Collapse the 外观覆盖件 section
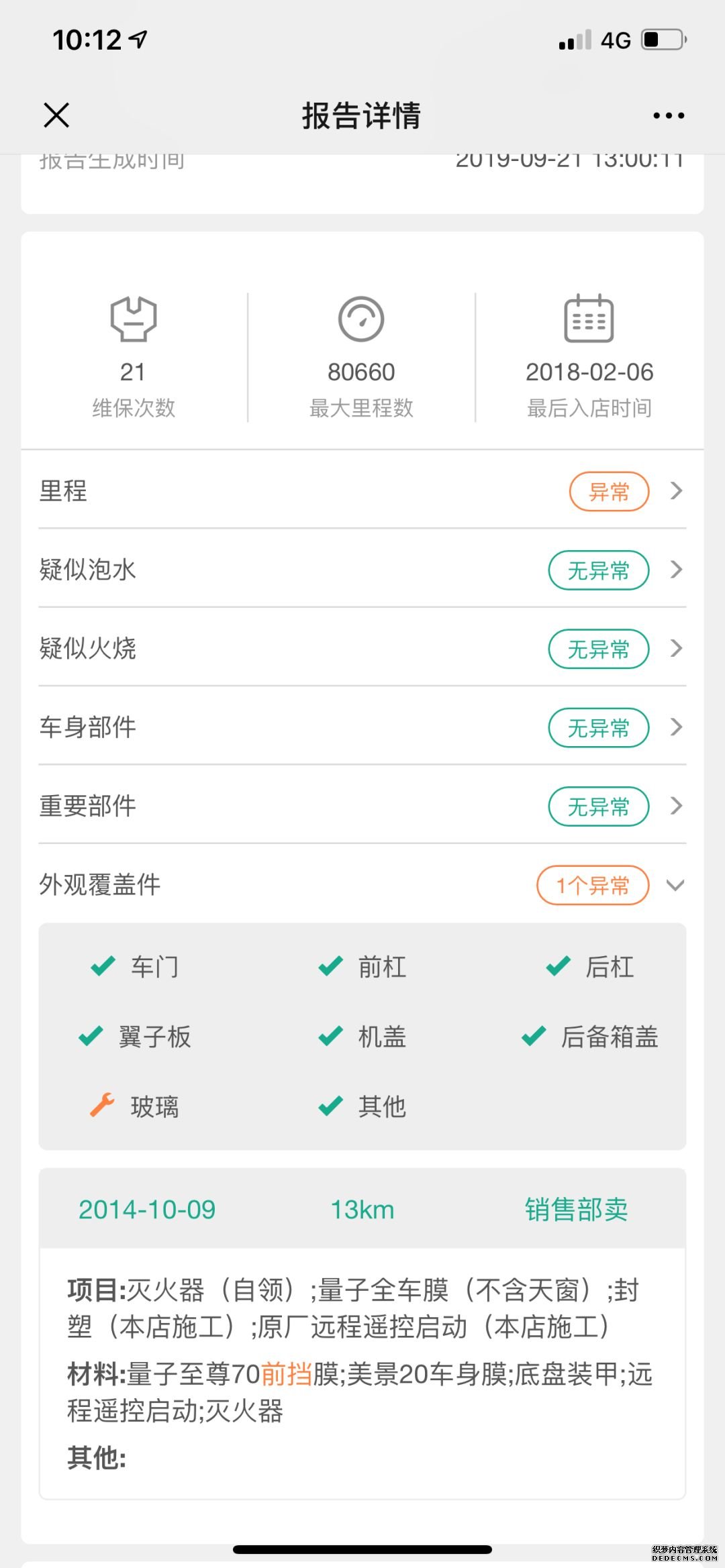Image resolution: width=725 pixels, height=1568 pixels. [x=362, y=884]
